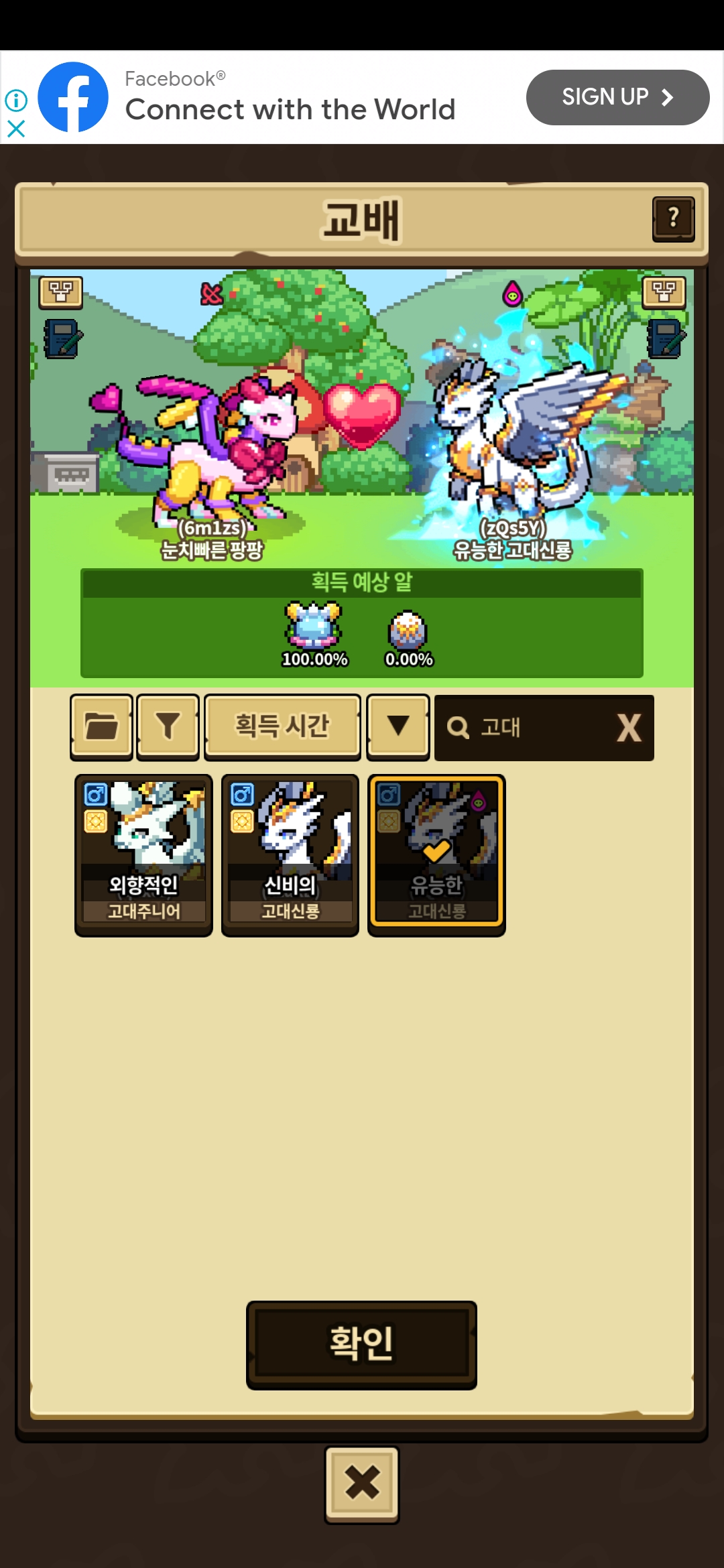Open the left dragon's notebook memo
This screenshot has width=724, height=1568.
63,338
